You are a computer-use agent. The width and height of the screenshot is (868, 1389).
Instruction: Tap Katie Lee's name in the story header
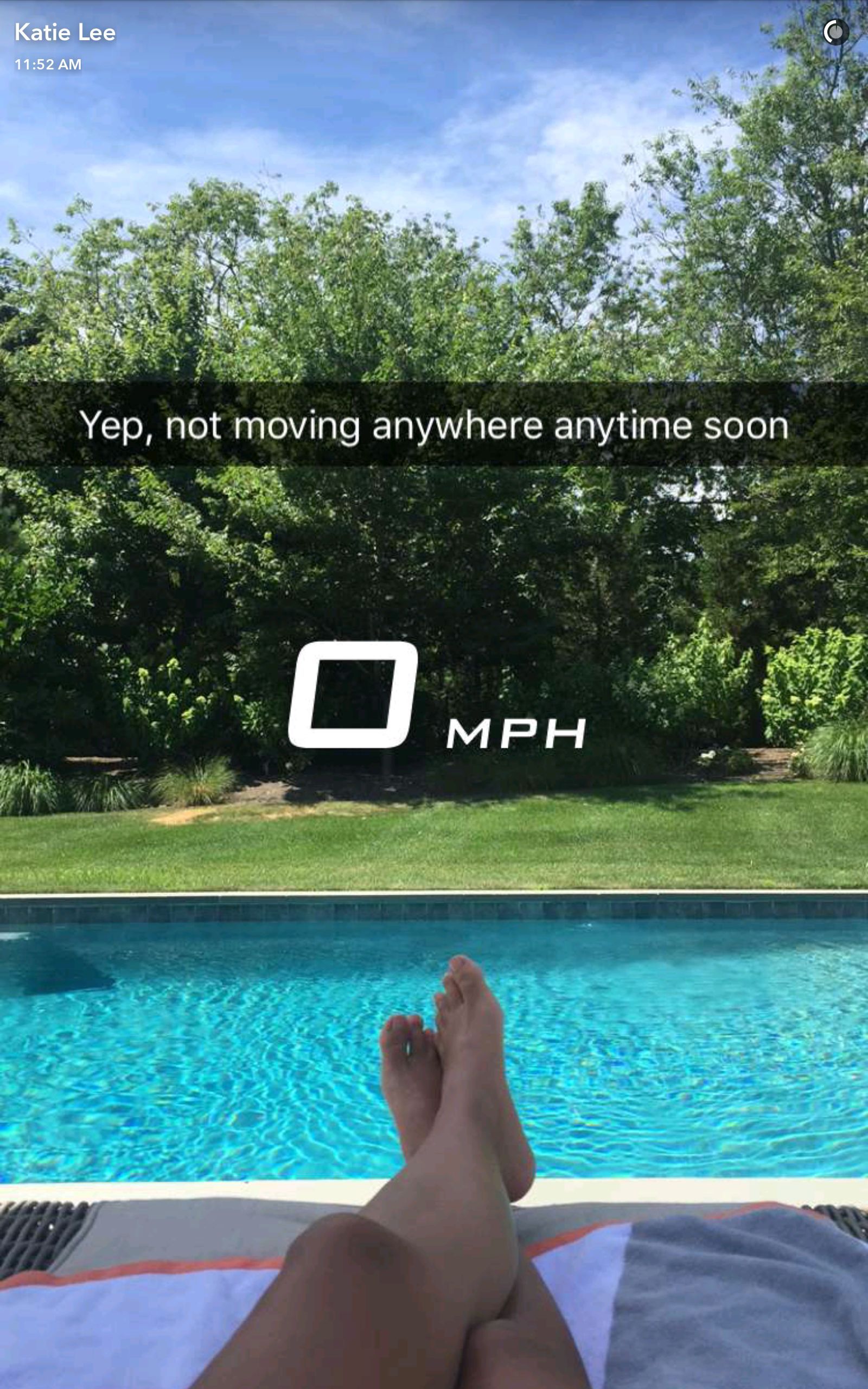(65, 33)
